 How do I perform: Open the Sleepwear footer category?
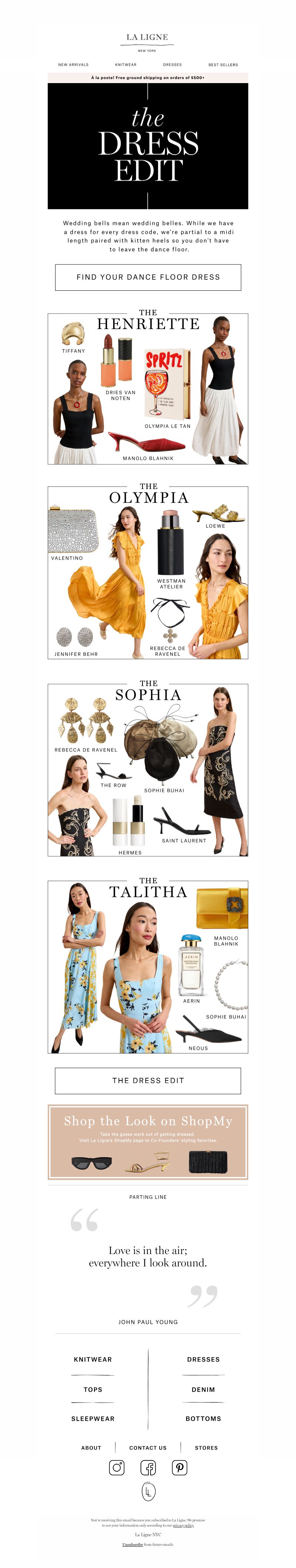(93, 1418)
